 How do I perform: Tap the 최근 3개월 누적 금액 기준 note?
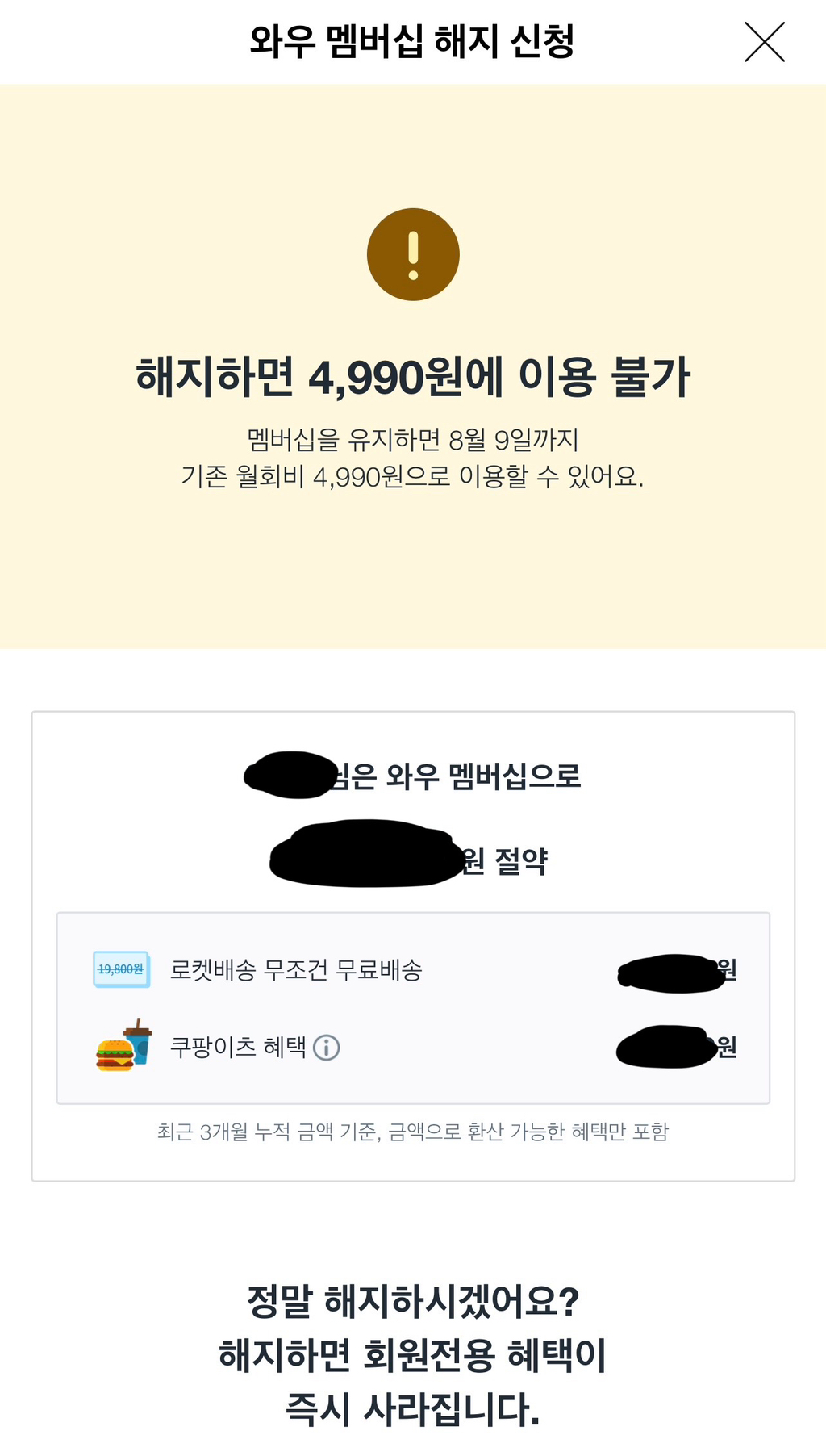point(413,1133)
